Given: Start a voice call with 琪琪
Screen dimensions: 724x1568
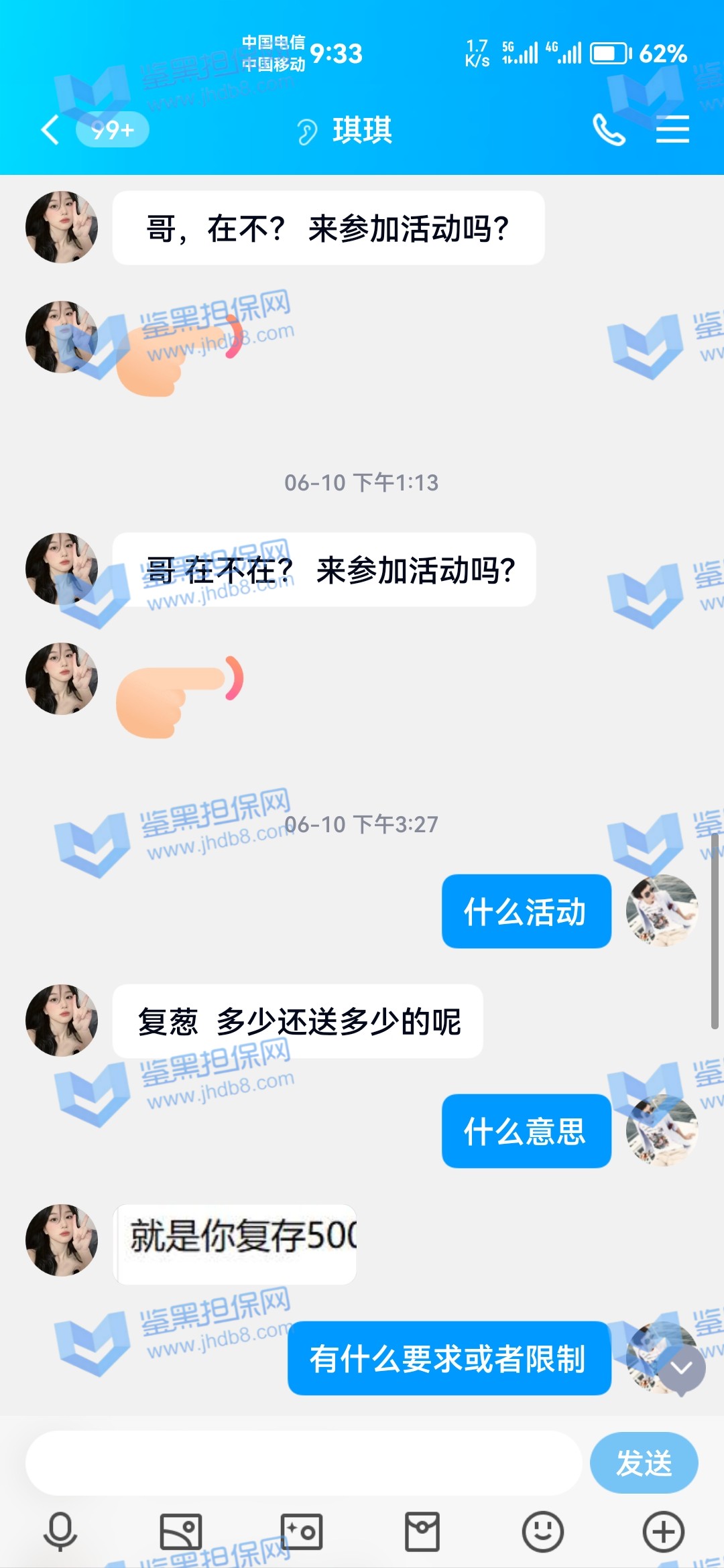Looking at the screenshot, I should pyautogui.click(x=609, y=129).
